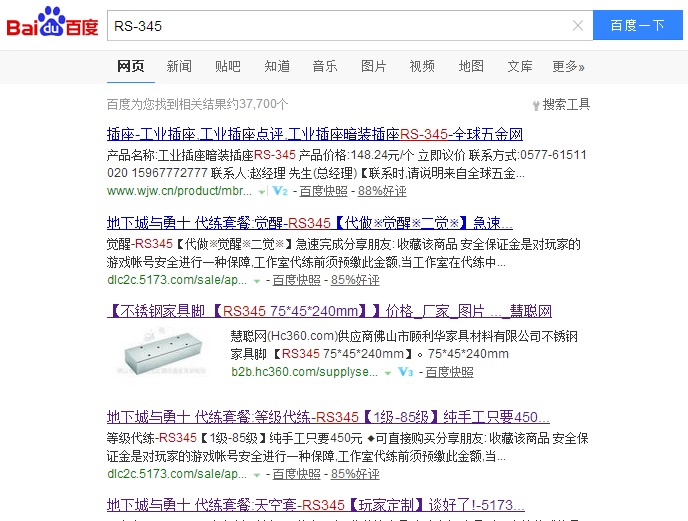Switch to the 文库 tab
The height and width of the screenshot is (521, 688).
pos(520,66)
